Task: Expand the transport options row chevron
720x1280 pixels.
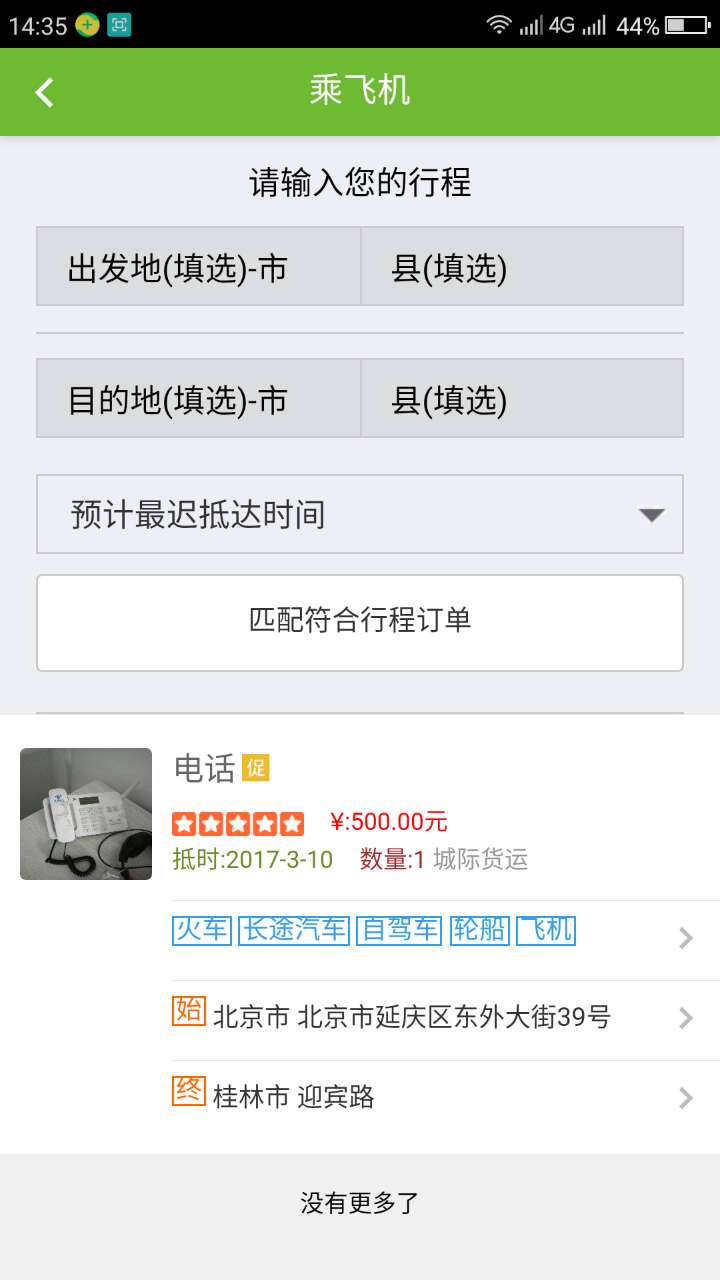Action: tap(684, 937)
